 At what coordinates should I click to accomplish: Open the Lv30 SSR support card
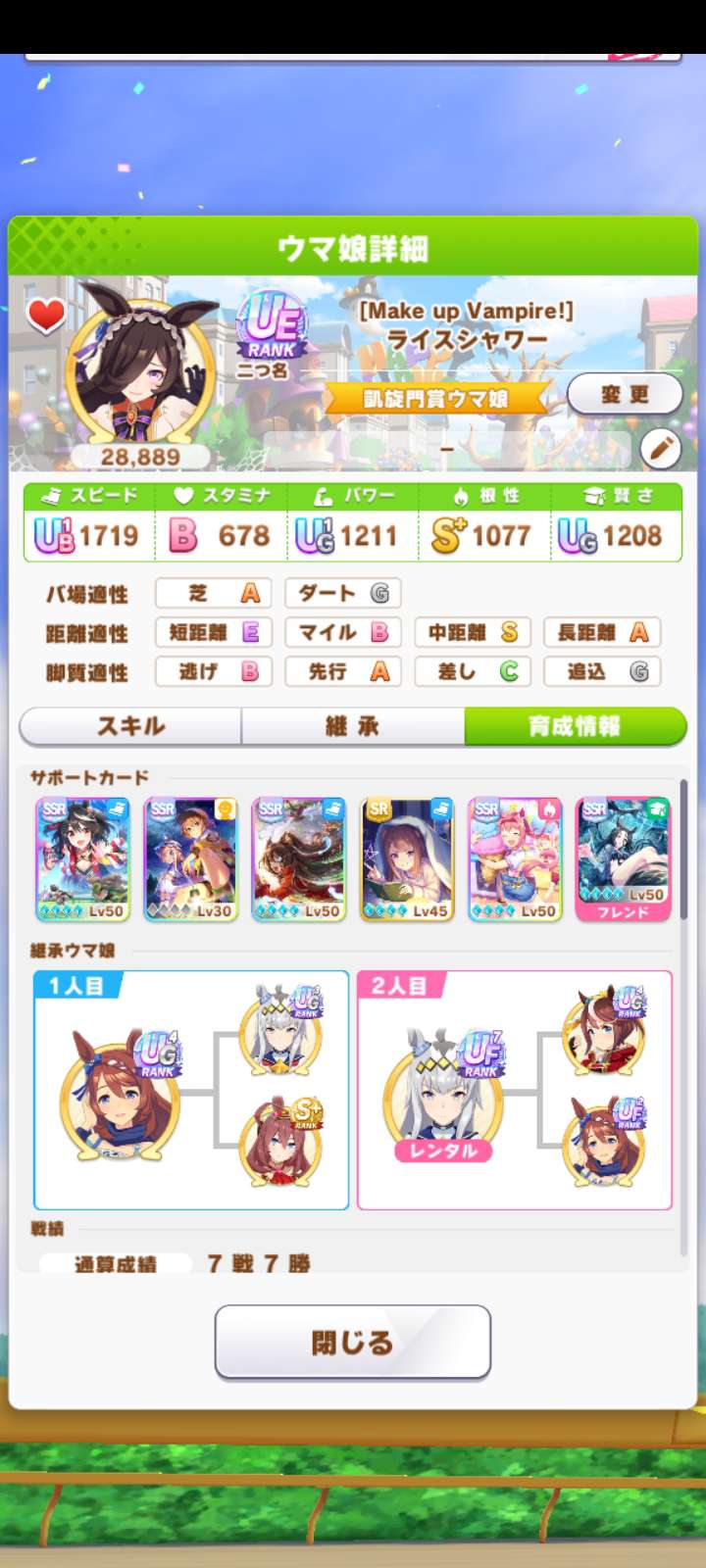190,859
